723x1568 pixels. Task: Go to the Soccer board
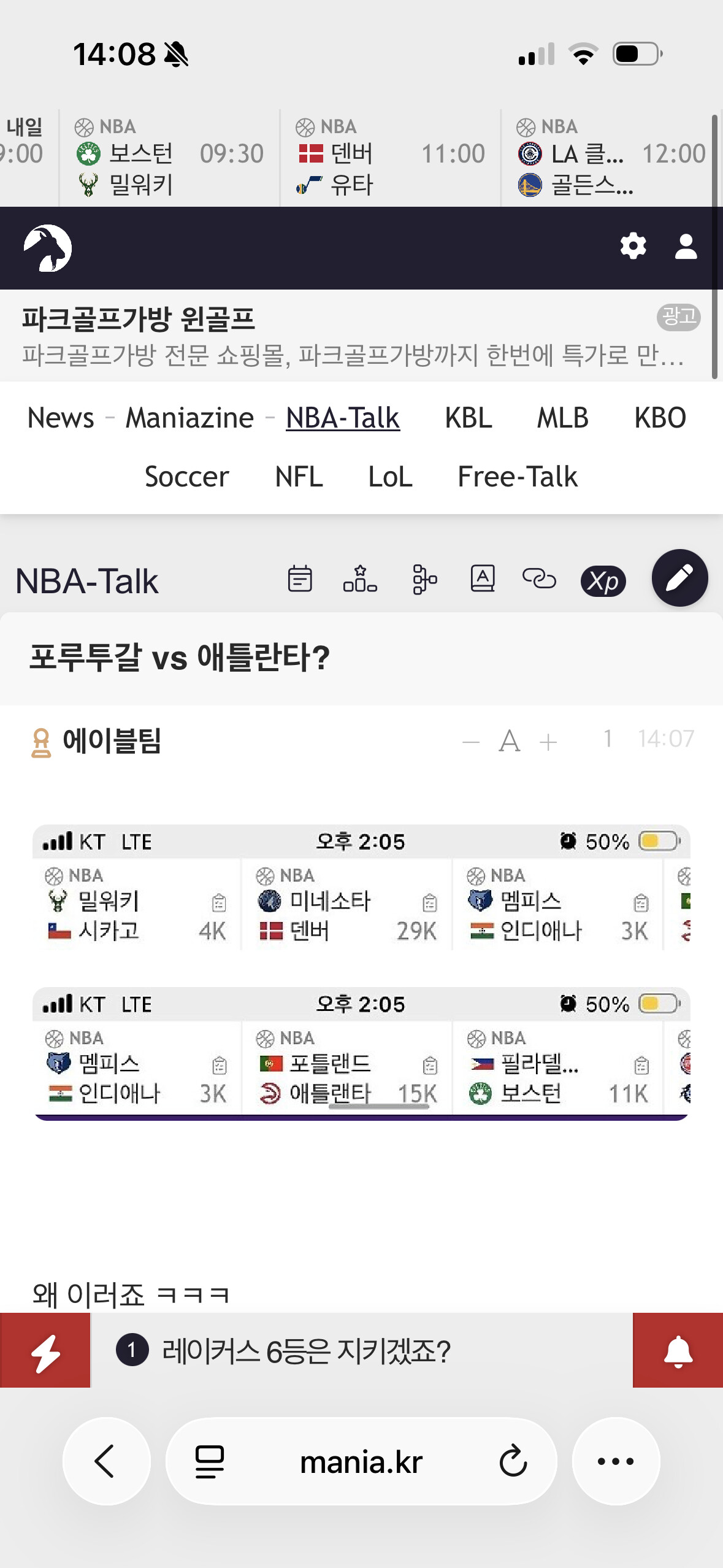pos(186,477)
